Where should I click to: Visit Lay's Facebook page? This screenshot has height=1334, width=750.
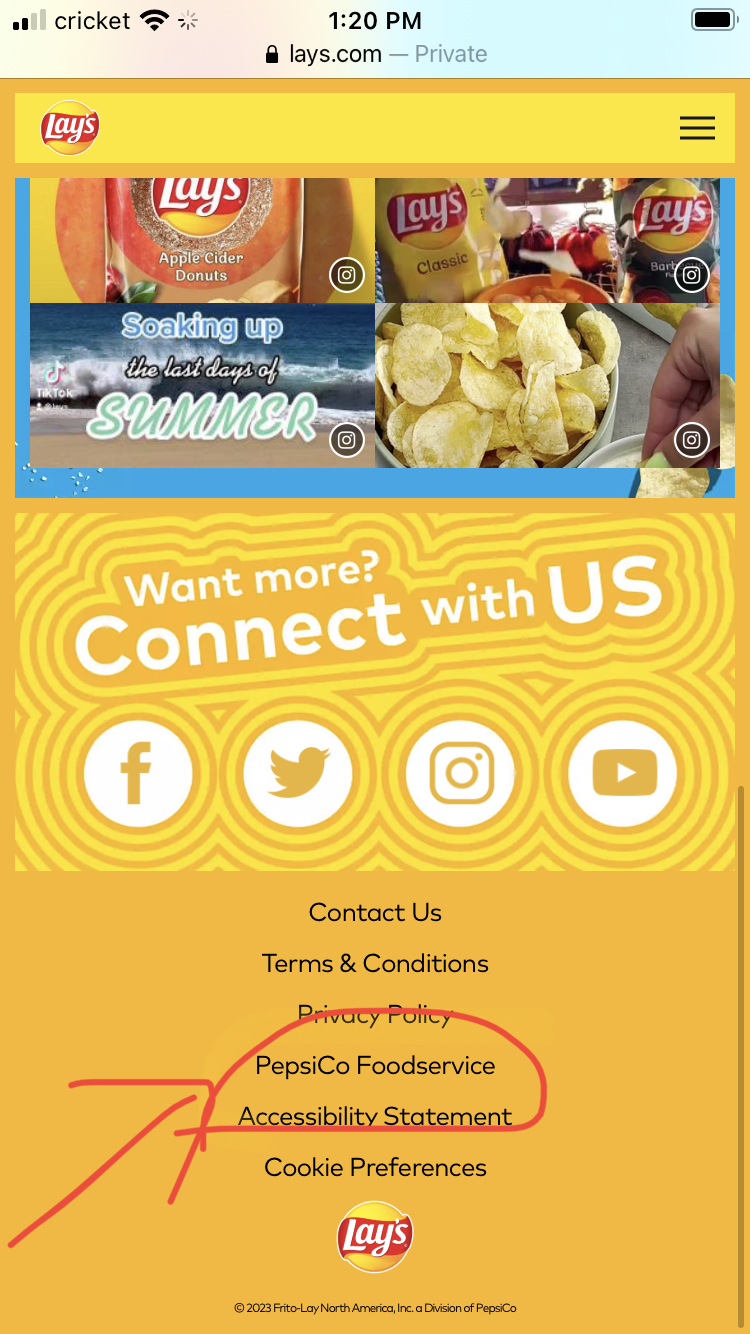click(x=137, y=773)
